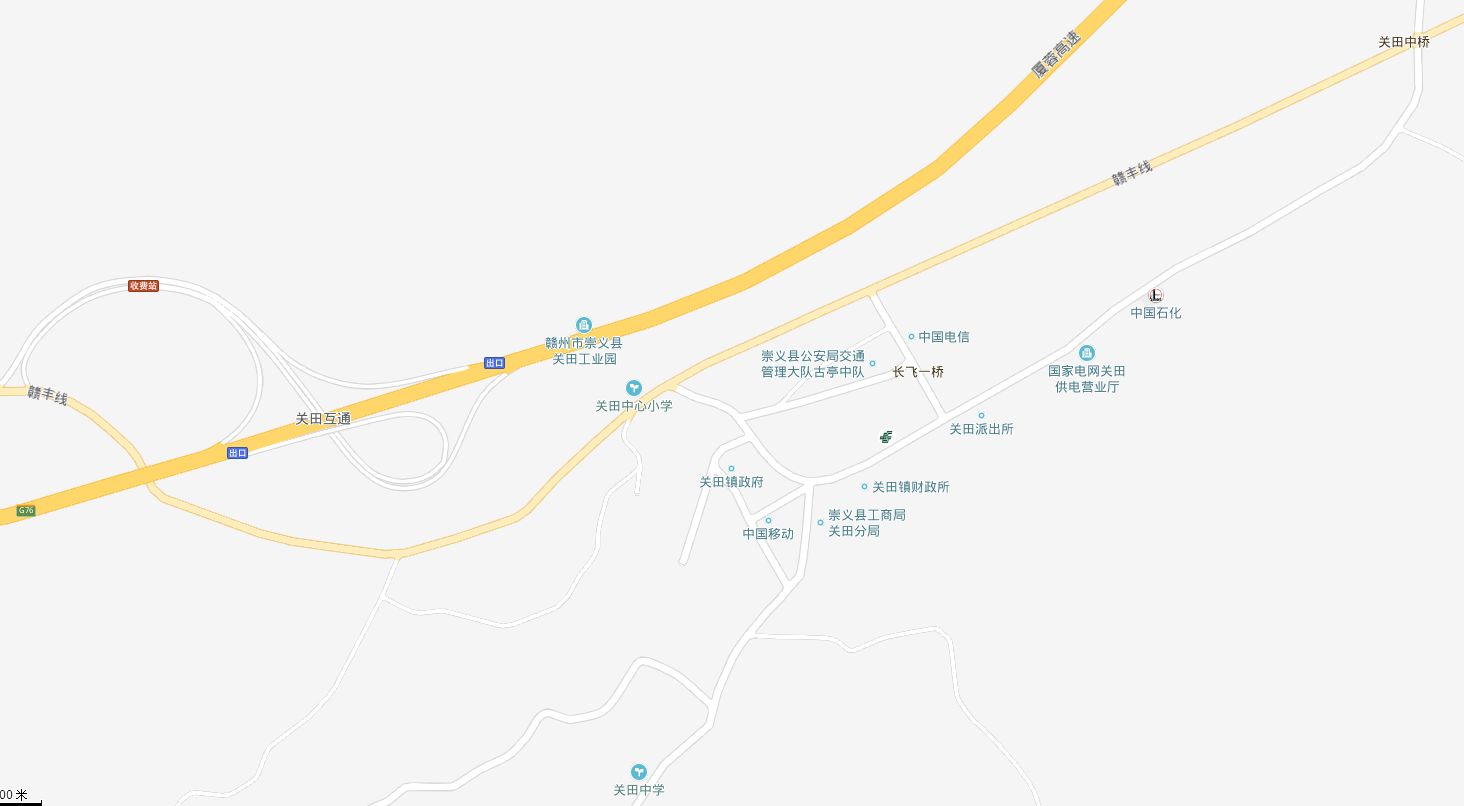Open the 古亭中队 traffic police marker
This screenshot has width=1464, height=806.
tap(872, 363)
